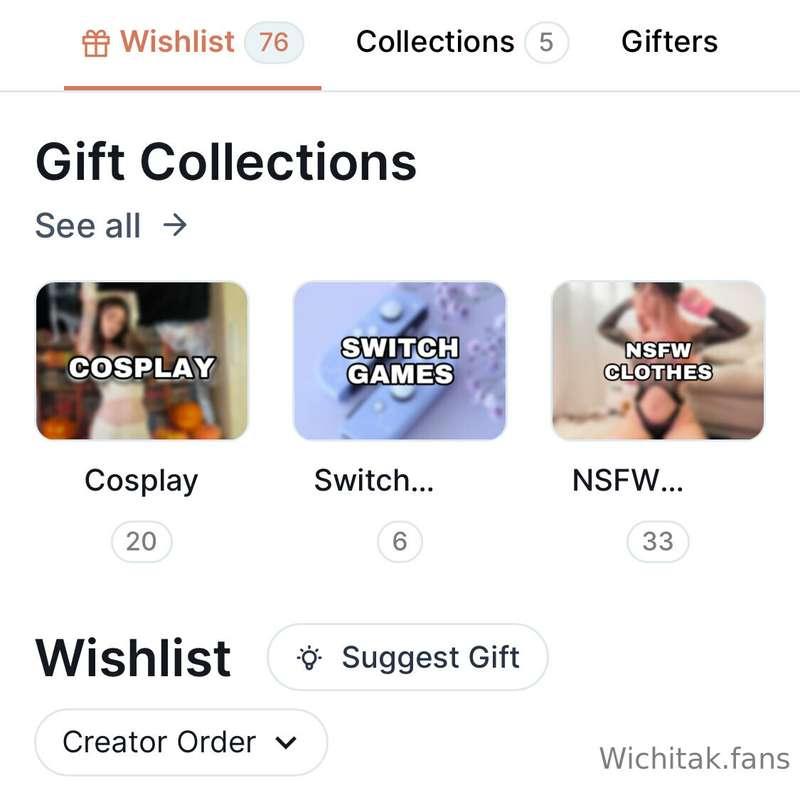Tap the Suggest Gift button

click(x=408, y=657)
